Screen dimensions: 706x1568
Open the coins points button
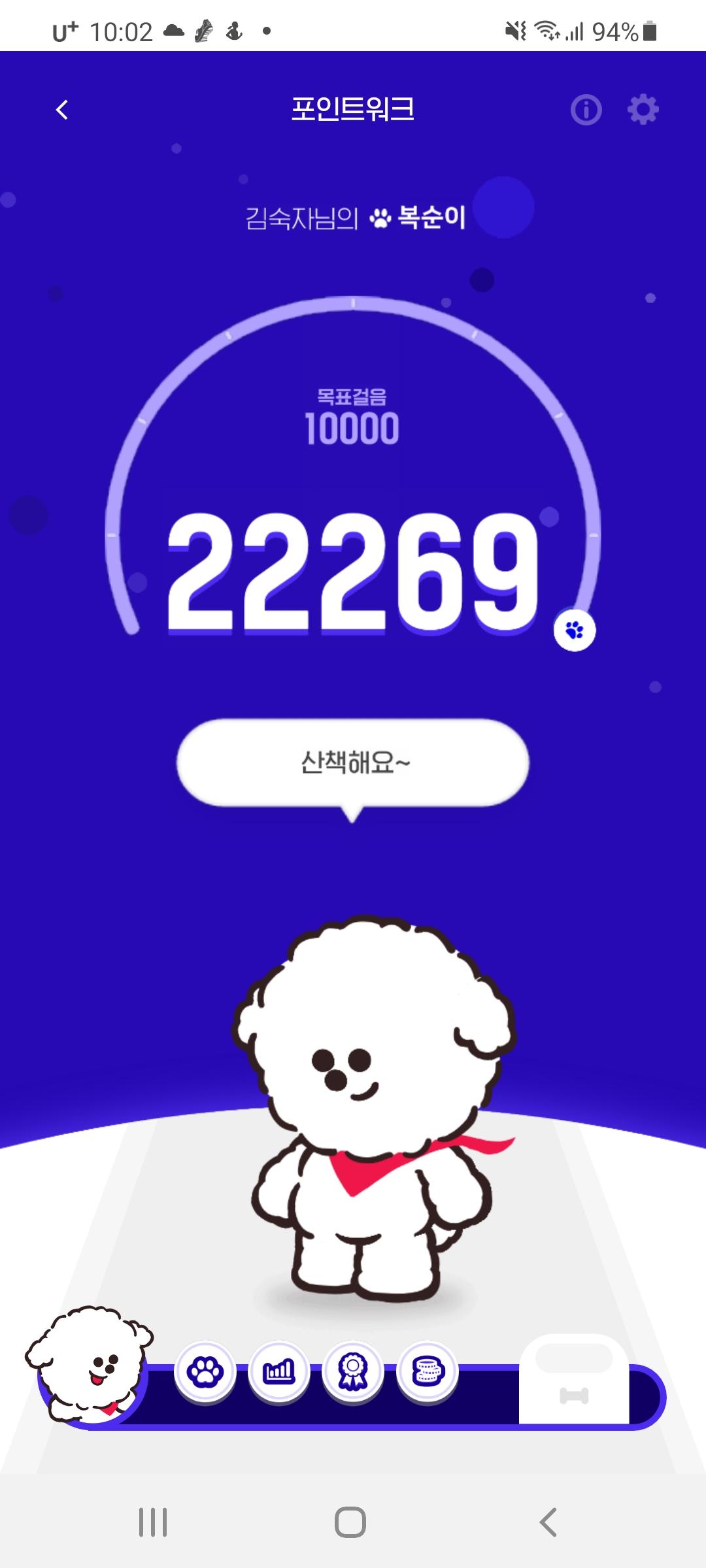pos(428,1372)
